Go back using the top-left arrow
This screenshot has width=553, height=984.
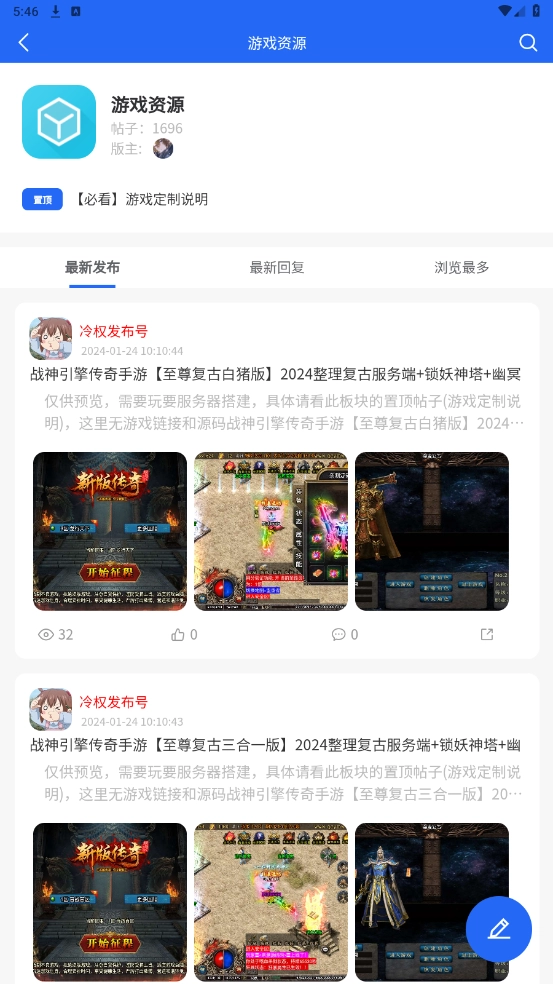tap(24, 43)
